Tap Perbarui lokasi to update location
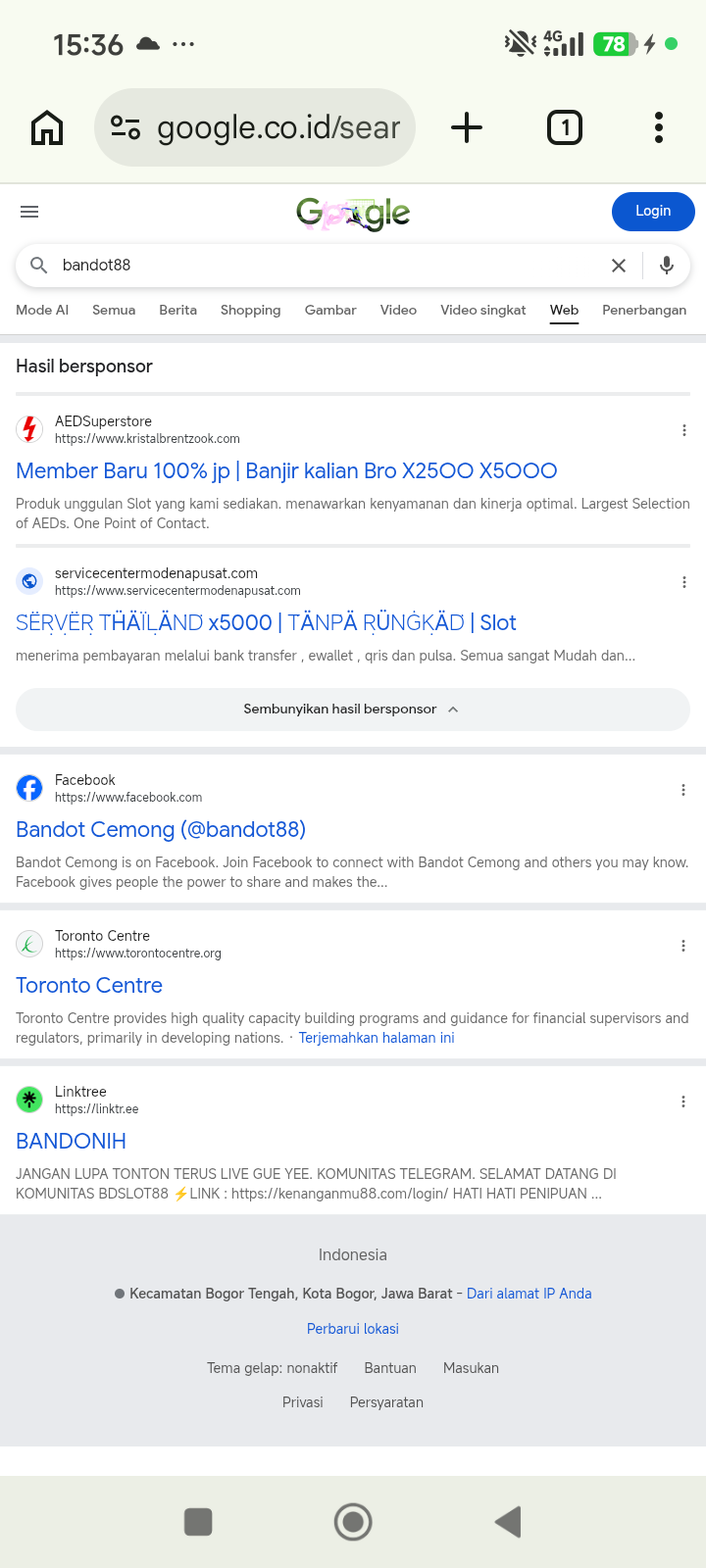The image size is (706, 1568). [x=353, y=1329]
